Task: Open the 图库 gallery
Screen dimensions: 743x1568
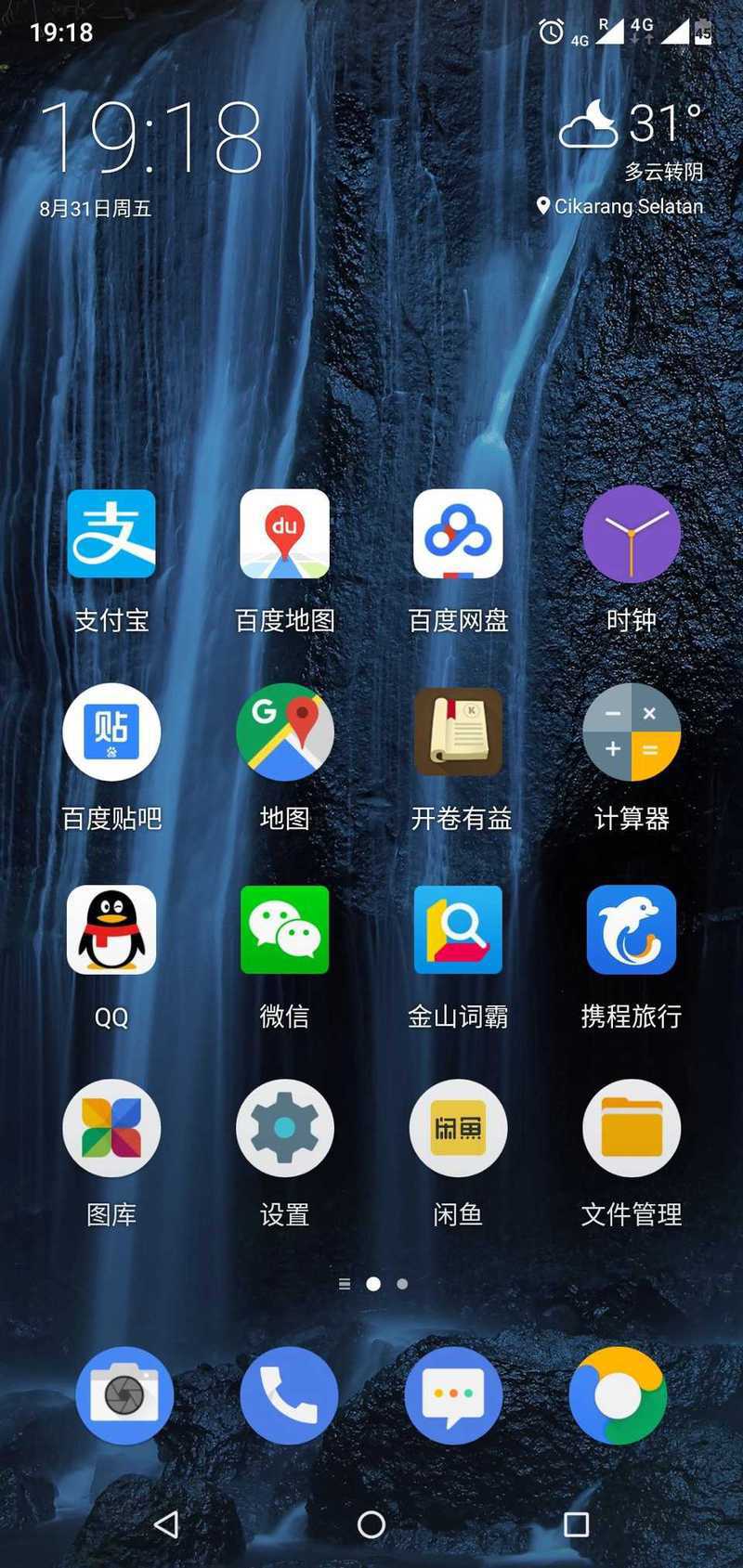Action: (111, 1128)
